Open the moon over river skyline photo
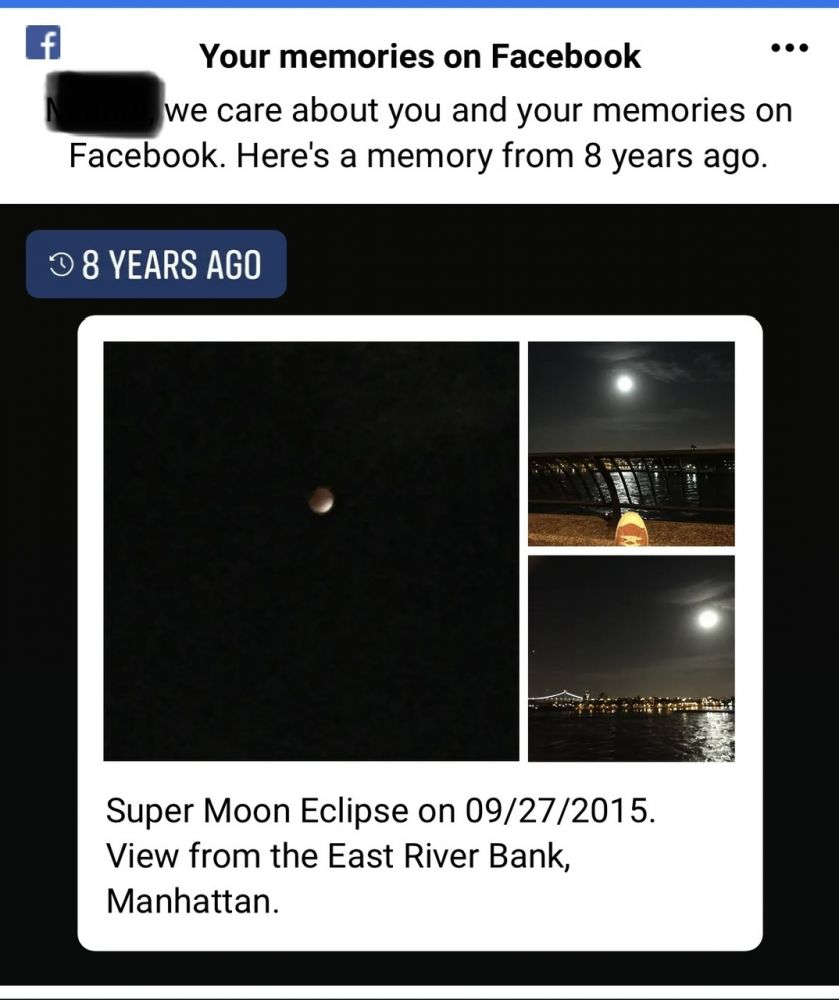This screenshot has height=1000, width=839. (x=631, y=658)
